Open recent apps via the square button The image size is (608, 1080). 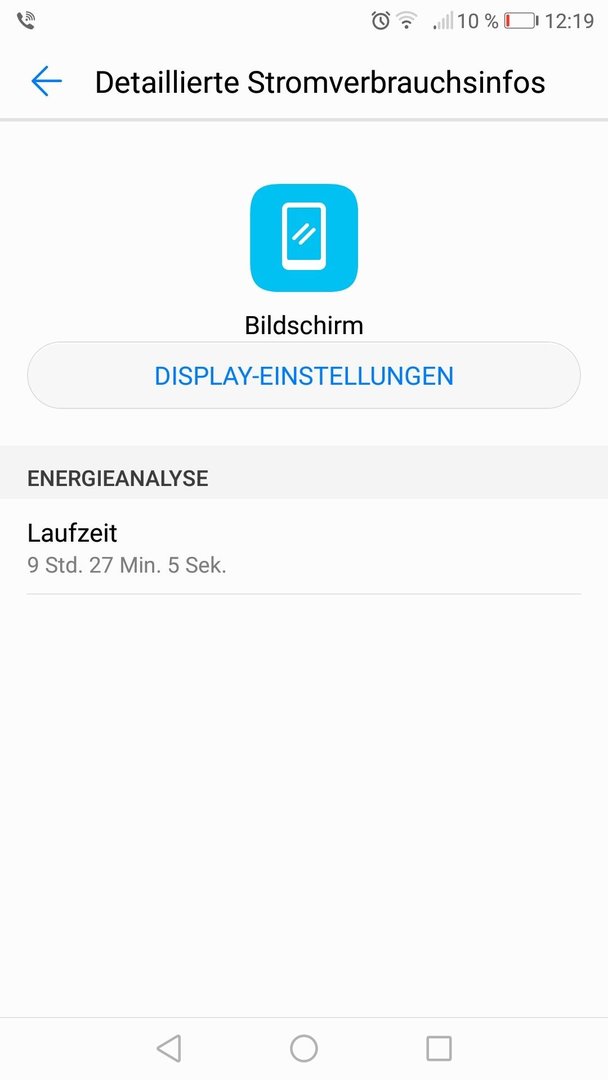point(439,1048)
